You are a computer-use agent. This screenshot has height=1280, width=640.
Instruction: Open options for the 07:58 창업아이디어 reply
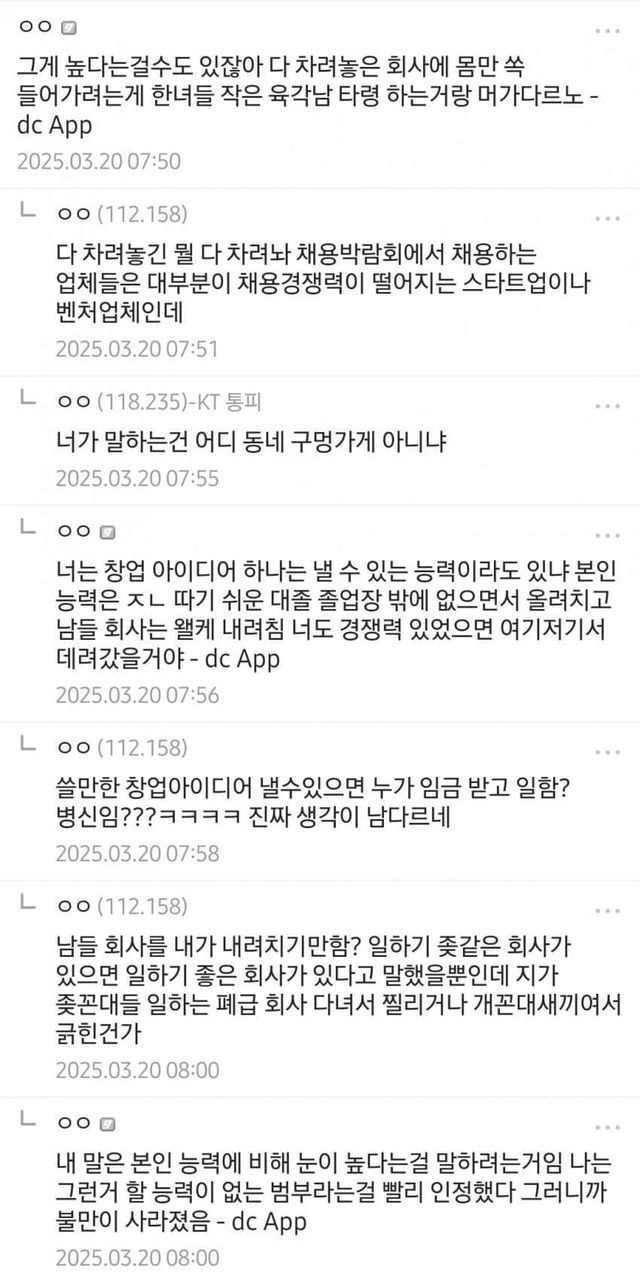[x=607, y=751]
